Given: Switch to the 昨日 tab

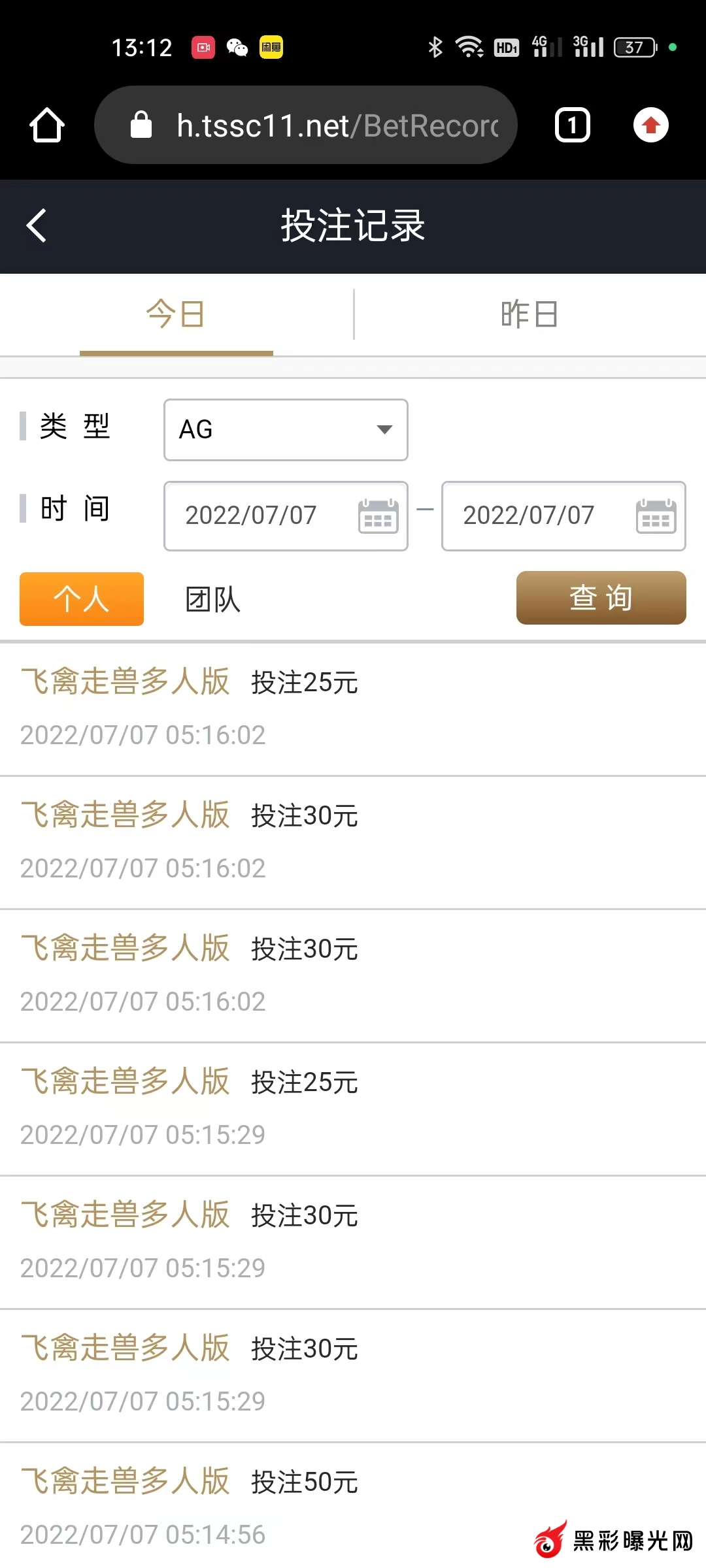Looking at the screenshot, I should [x=529, y=315].
